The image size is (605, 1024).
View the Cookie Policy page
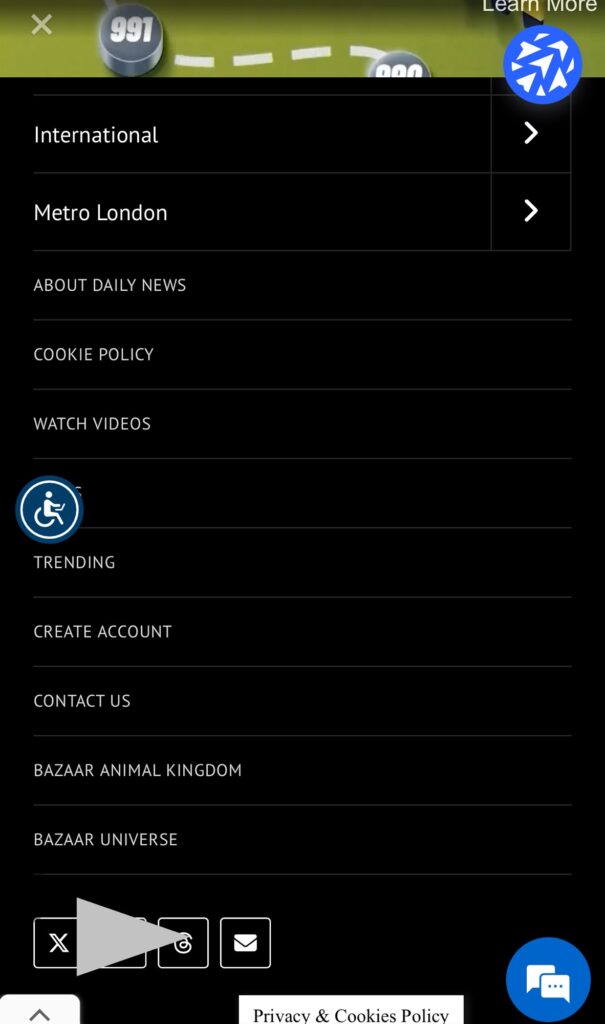point(94,354)
